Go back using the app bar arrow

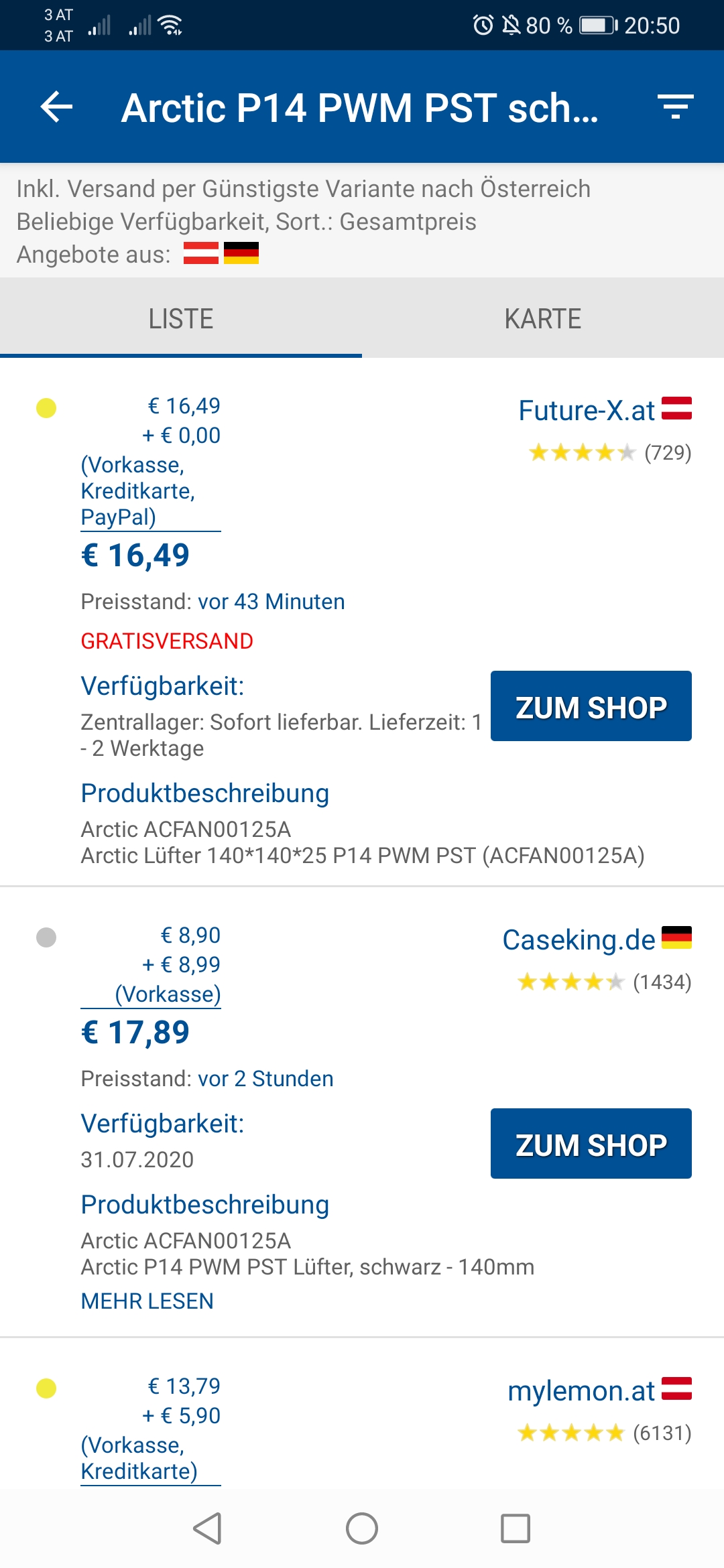point(57,107)
